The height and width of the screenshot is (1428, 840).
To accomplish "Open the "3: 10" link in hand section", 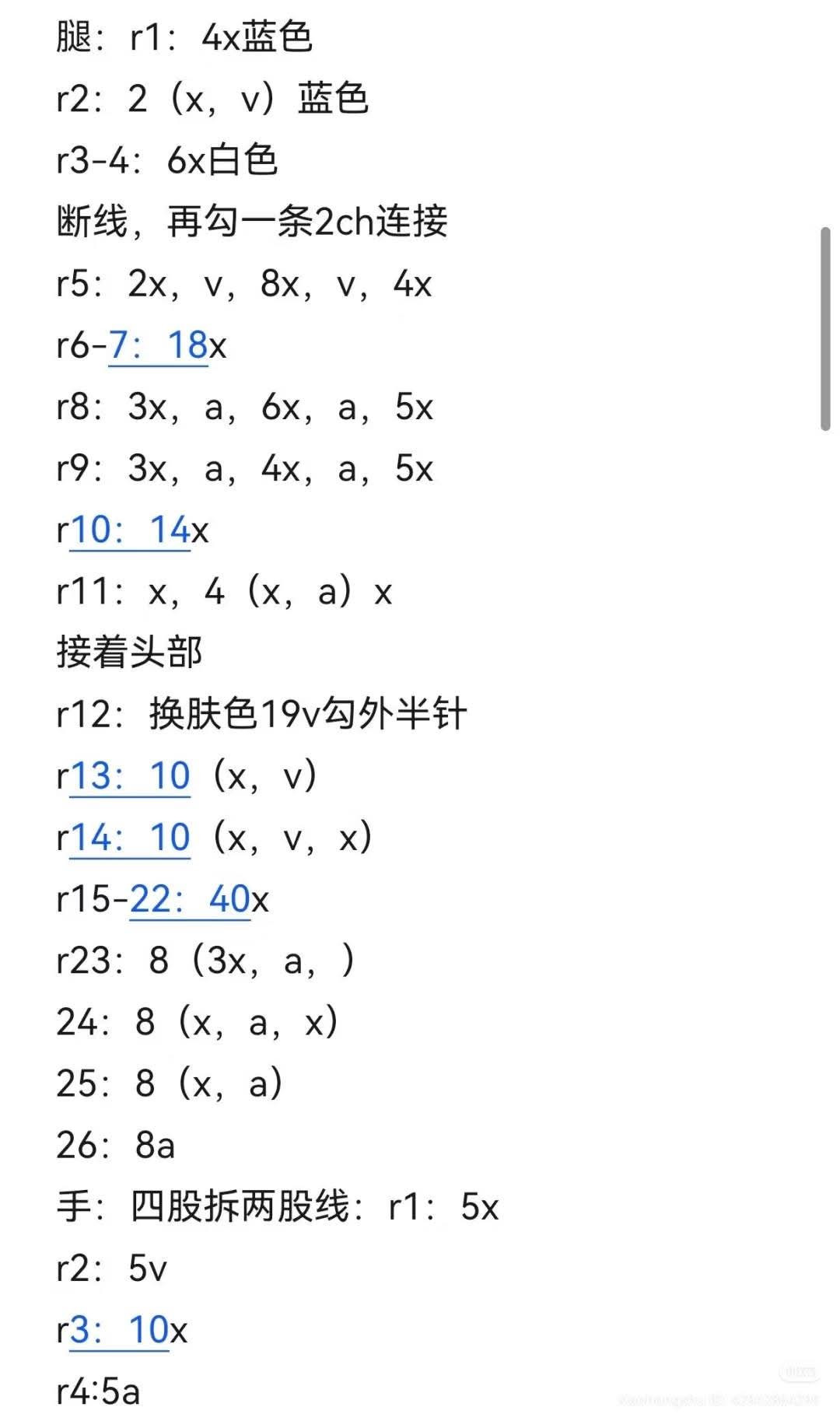I will pyautogui.click(x=119, y=1331).
